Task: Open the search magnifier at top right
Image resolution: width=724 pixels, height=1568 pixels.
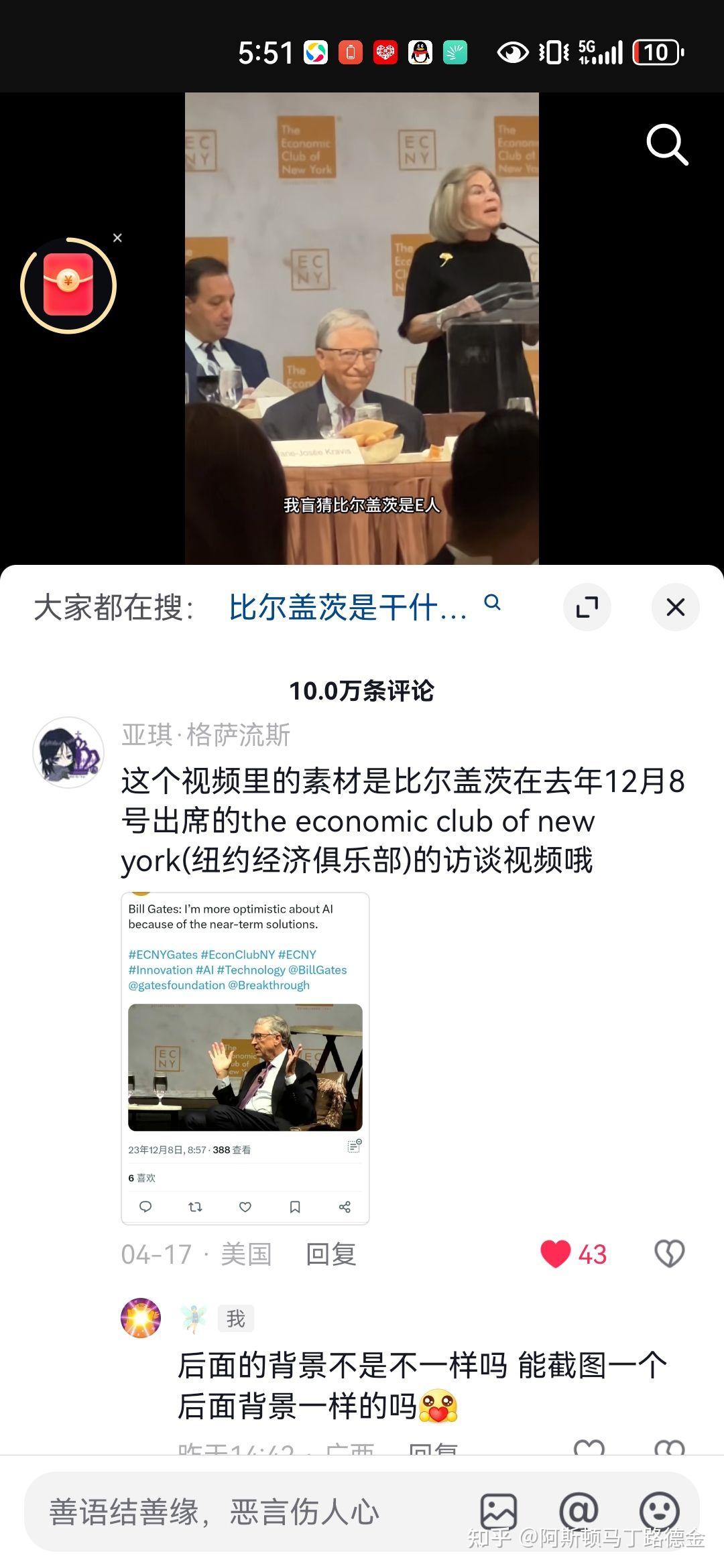Action: tap(666, 145)
